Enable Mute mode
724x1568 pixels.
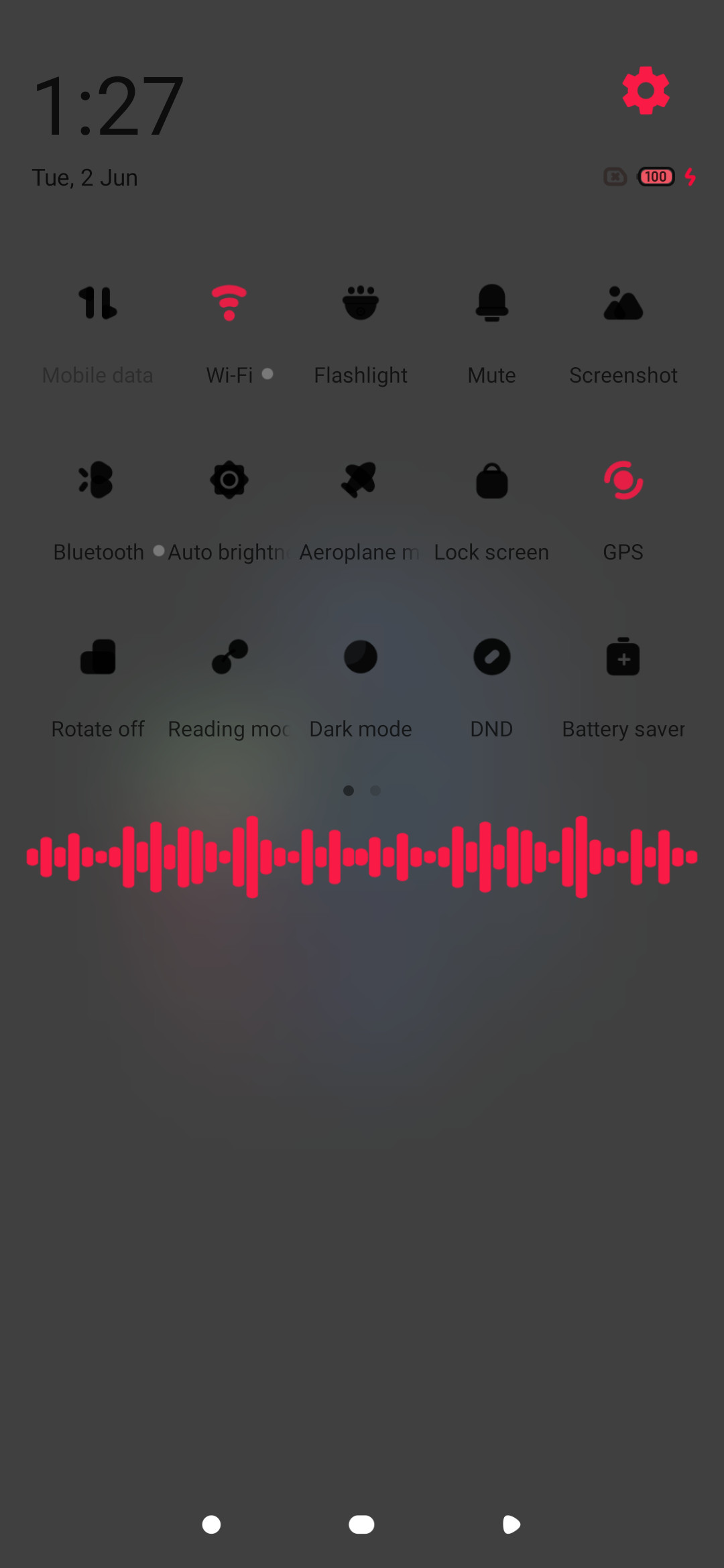tap(491, 304)
